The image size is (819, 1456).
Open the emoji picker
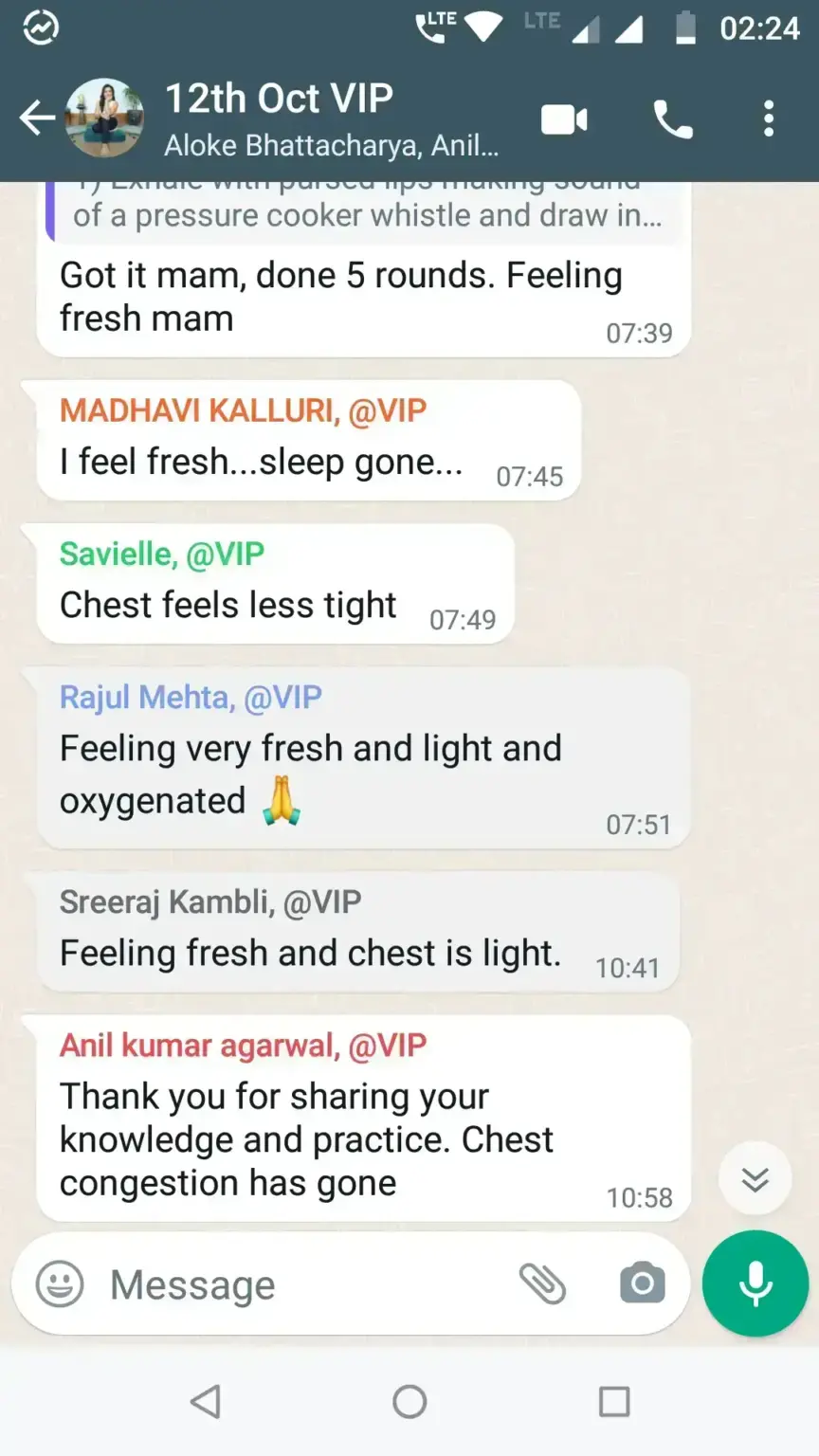click(60, 1285)
